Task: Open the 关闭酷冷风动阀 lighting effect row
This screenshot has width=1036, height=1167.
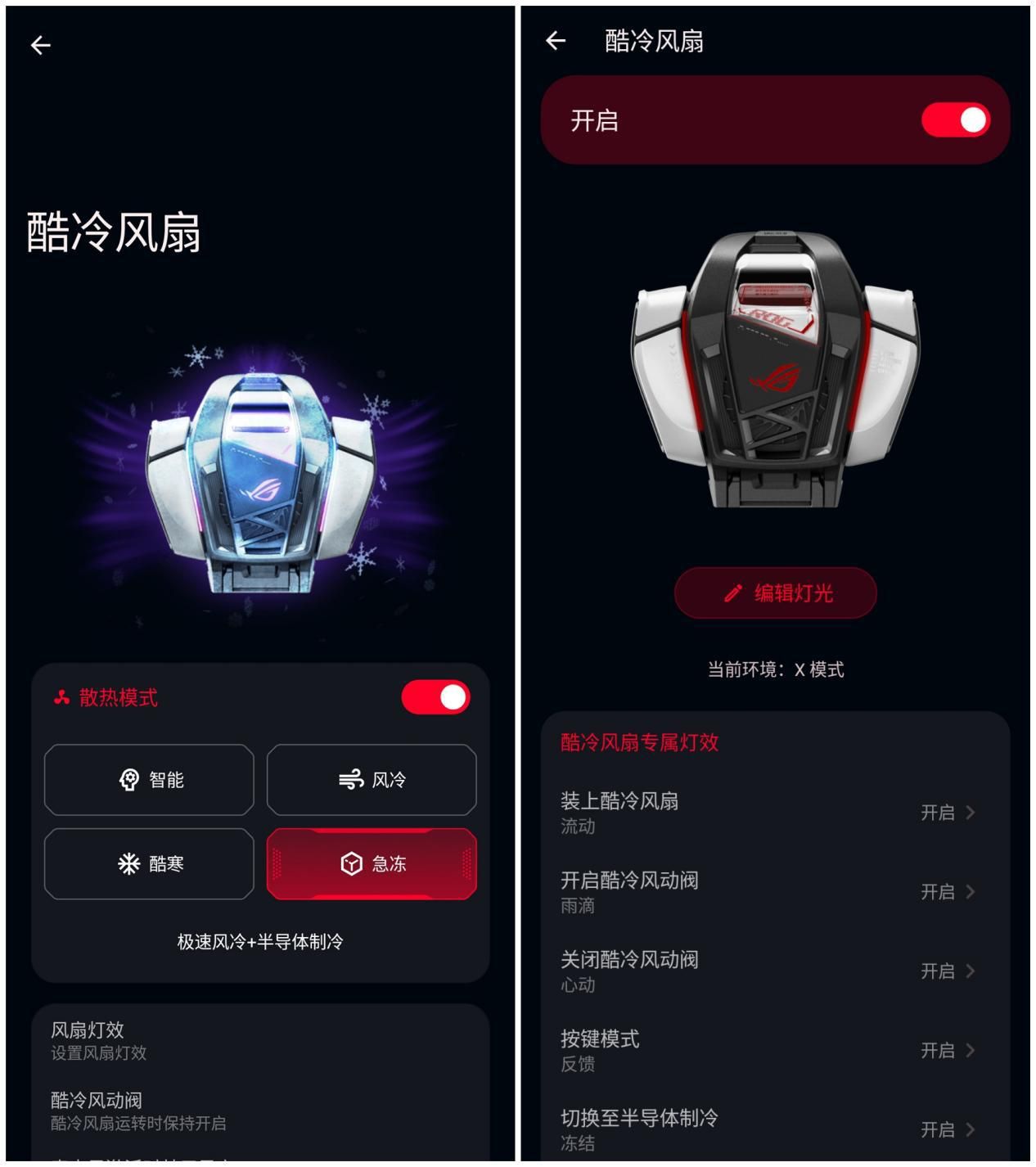Action: [x=774, y=971]
